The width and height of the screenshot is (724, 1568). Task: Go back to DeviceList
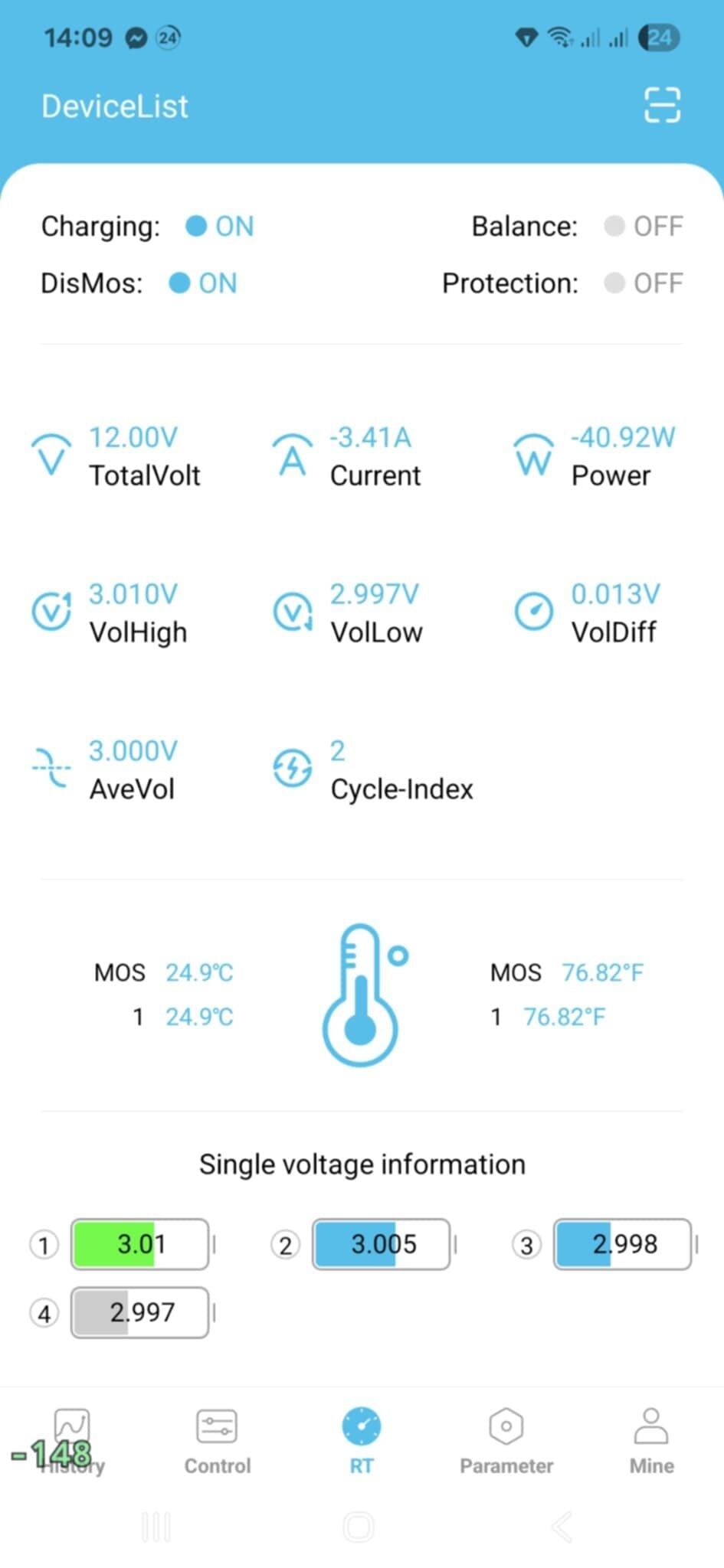[x=115, y=106]
